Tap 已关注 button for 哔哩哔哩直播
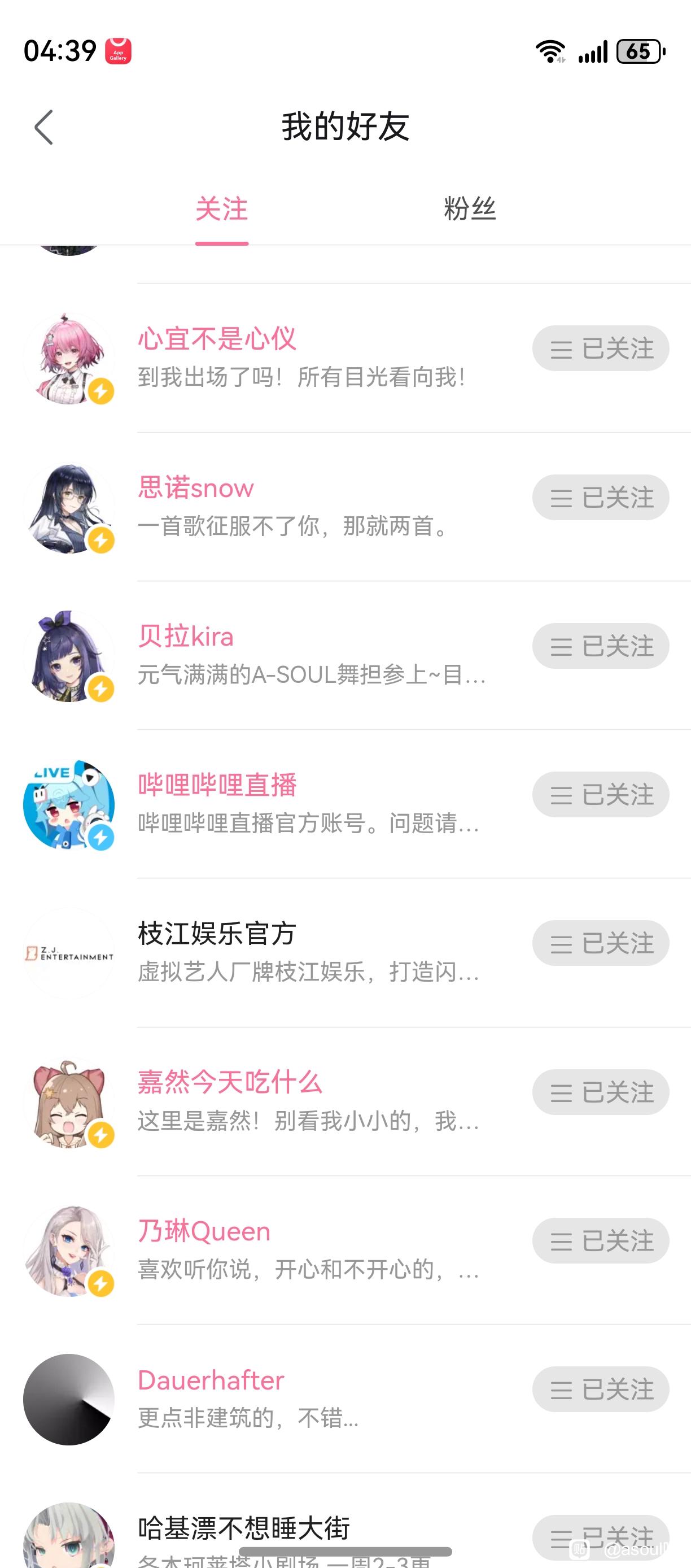 (x=600, y=795)
